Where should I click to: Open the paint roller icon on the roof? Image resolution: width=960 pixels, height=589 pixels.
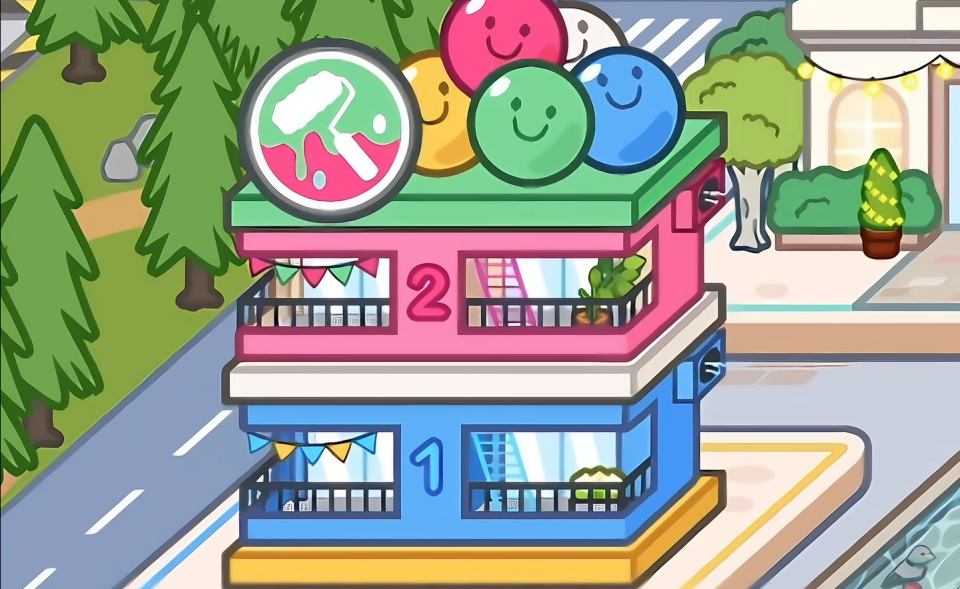pos(330,130)
